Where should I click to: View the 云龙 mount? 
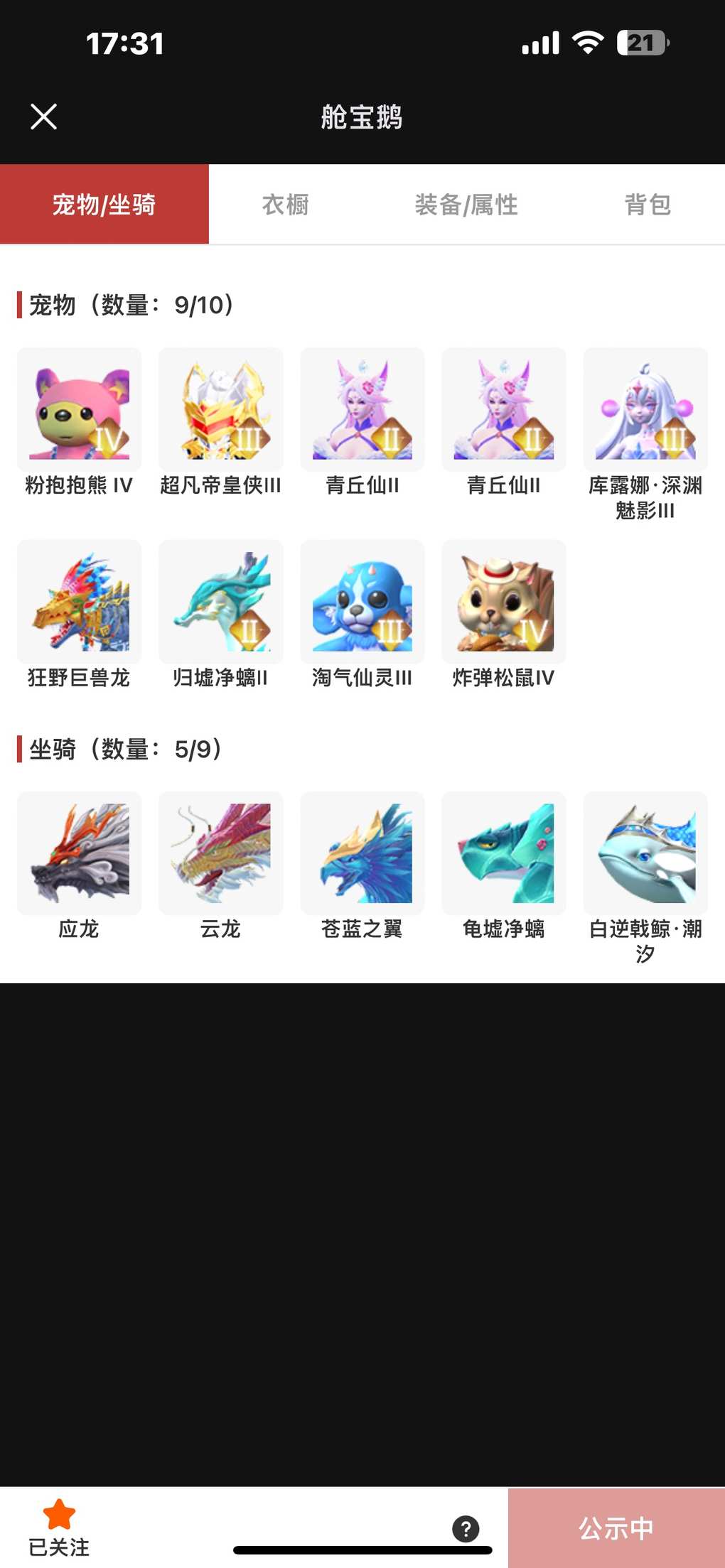220,853
